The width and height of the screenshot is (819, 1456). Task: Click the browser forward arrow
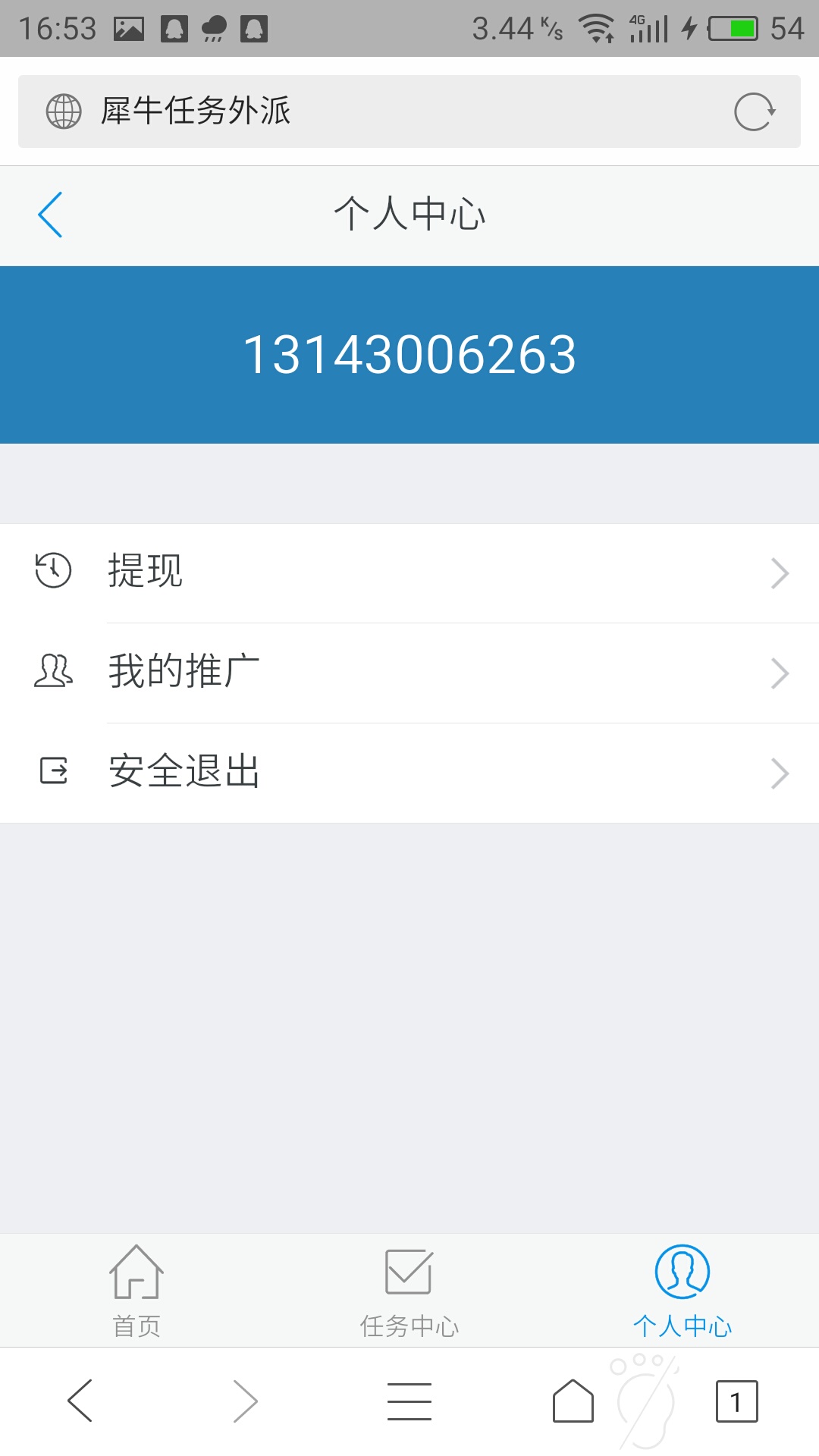pos(244,1401)
